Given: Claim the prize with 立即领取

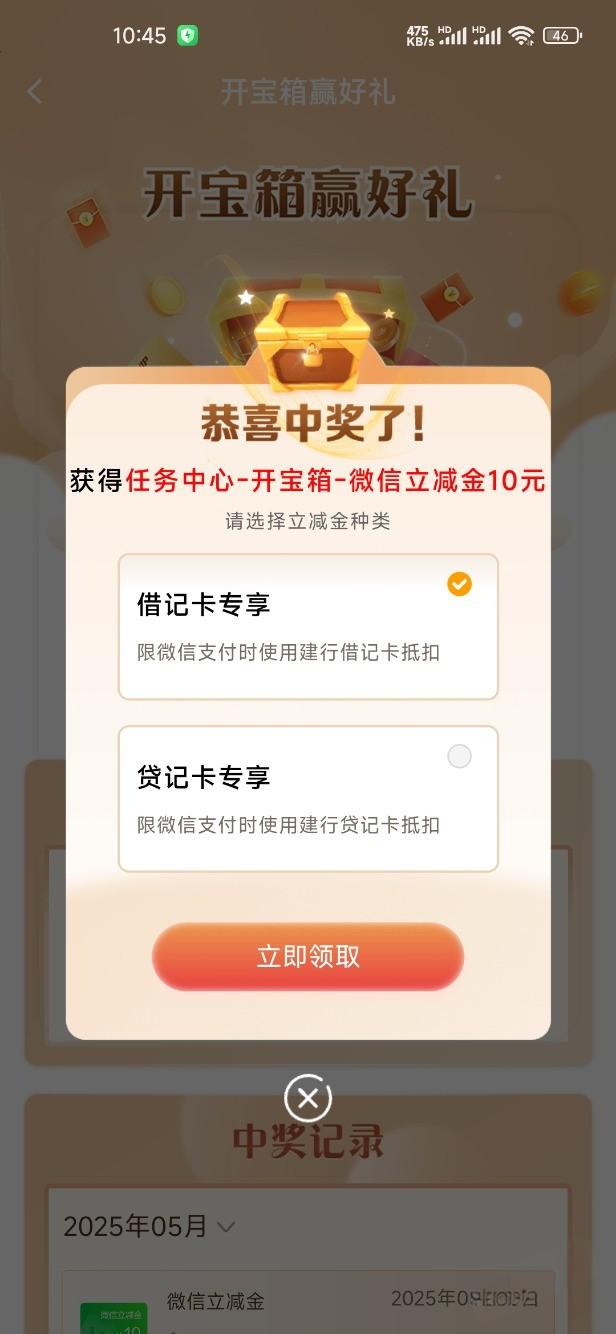Looking at the screenshot, I should pyautogui.click(x=307, y=956).
